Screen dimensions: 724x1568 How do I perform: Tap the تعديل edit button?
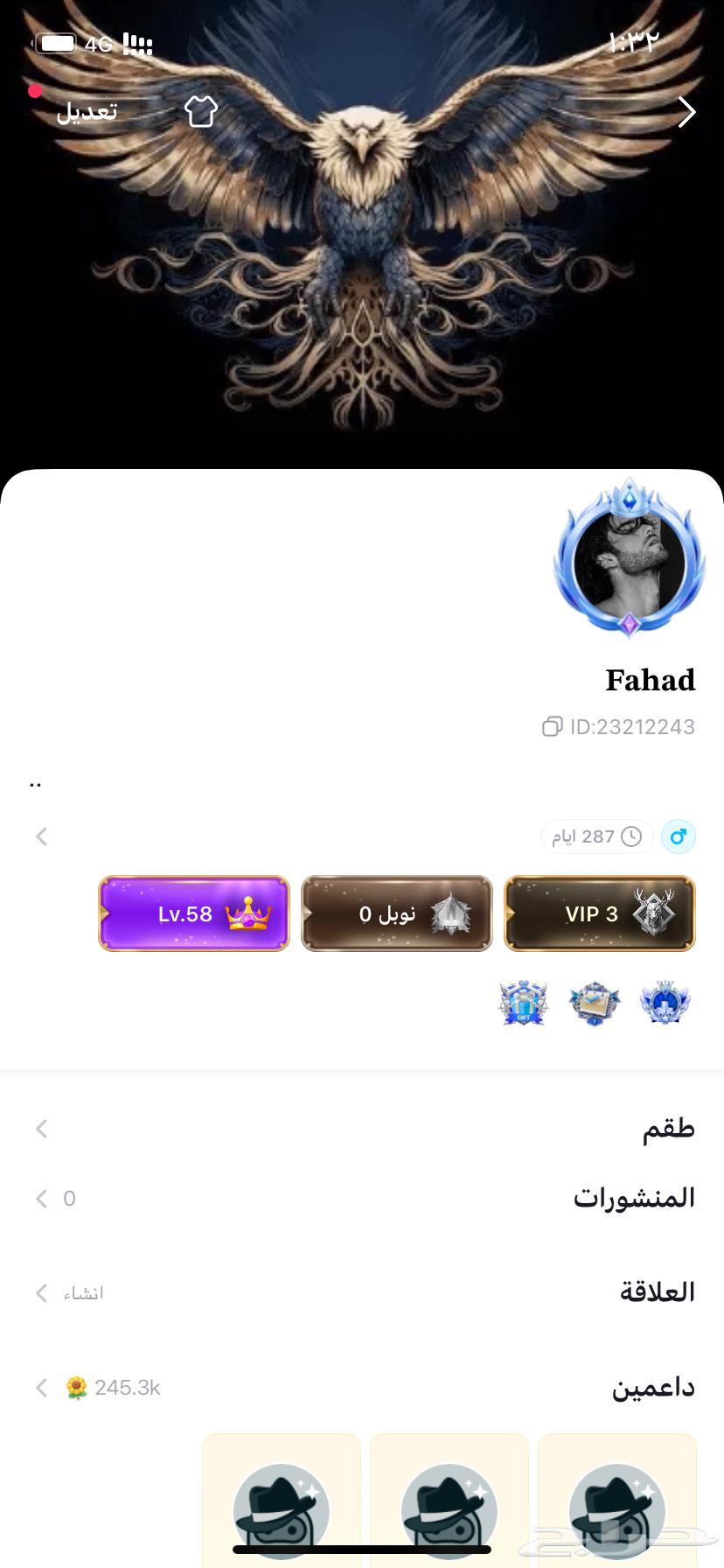tap(87, 112)
